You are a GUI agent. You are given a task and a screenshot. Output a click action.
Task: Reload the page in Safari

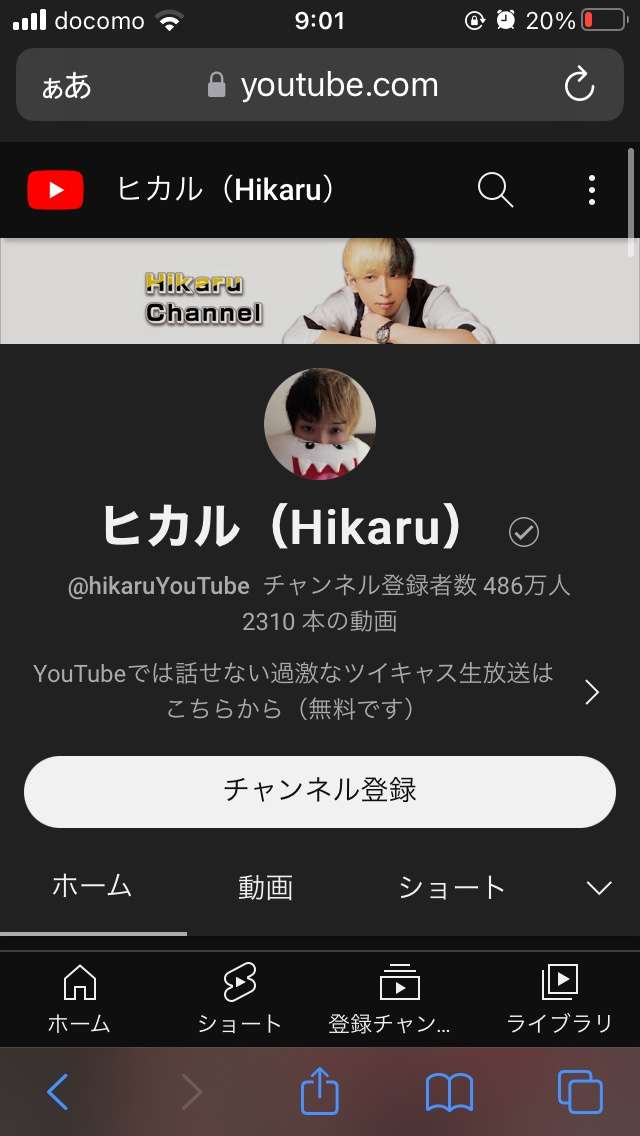[x=580, y=86]
